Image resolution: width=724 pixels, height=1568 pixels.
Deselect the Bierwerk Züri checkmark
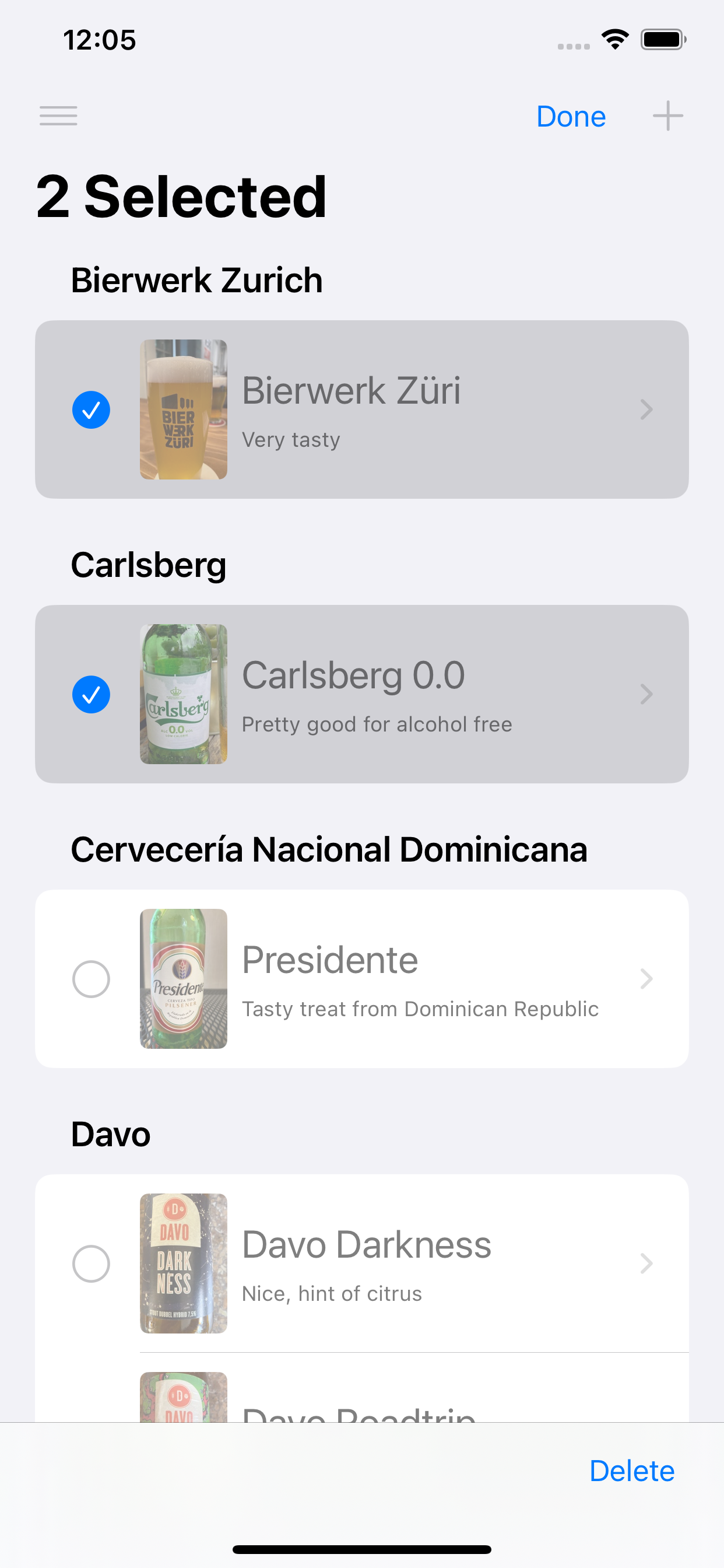coord(92,409)
